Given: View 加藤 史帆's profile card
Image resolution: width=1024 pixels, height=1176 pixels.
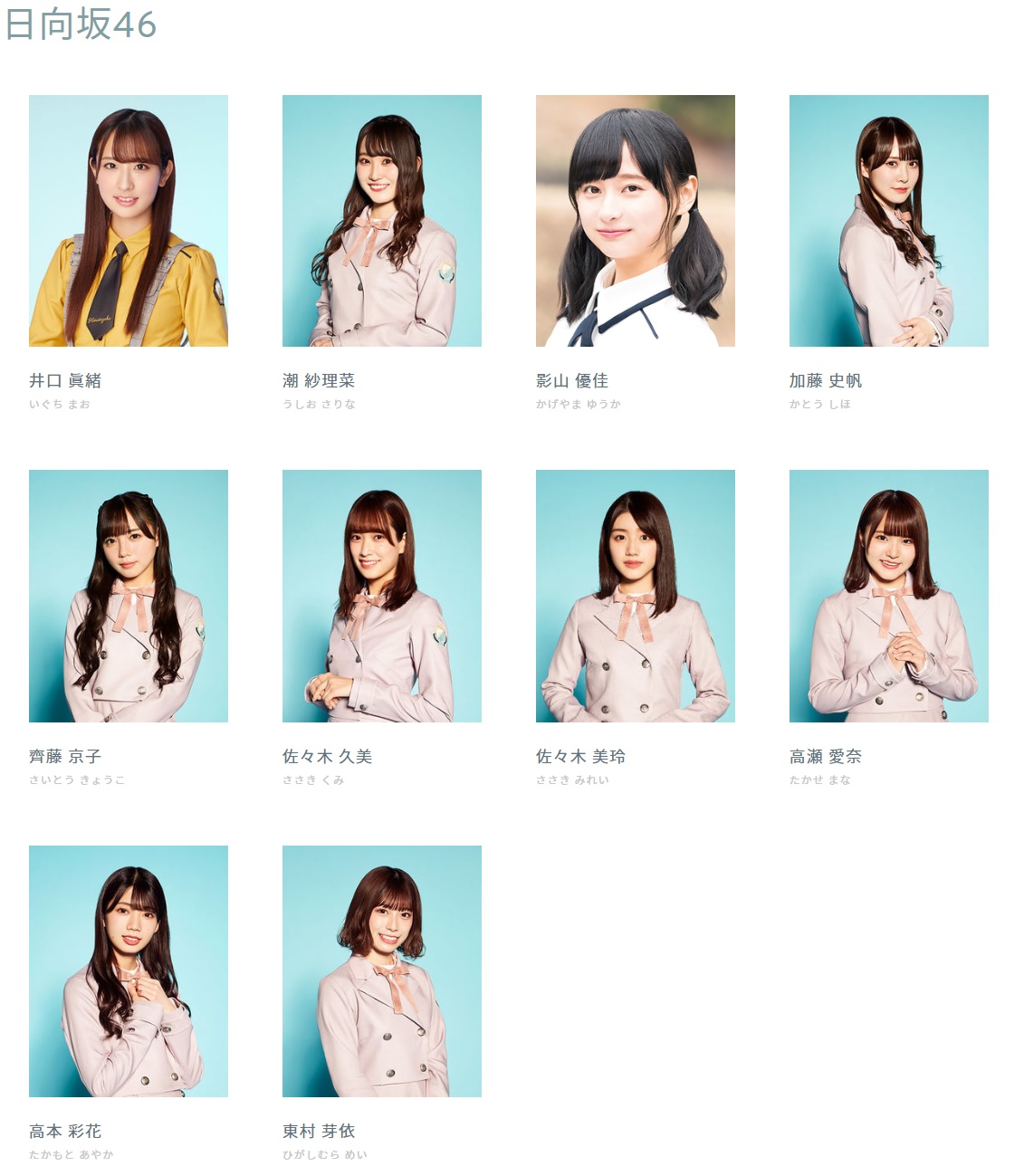Looking at the screenshot, I should click(x=888, y=221).
